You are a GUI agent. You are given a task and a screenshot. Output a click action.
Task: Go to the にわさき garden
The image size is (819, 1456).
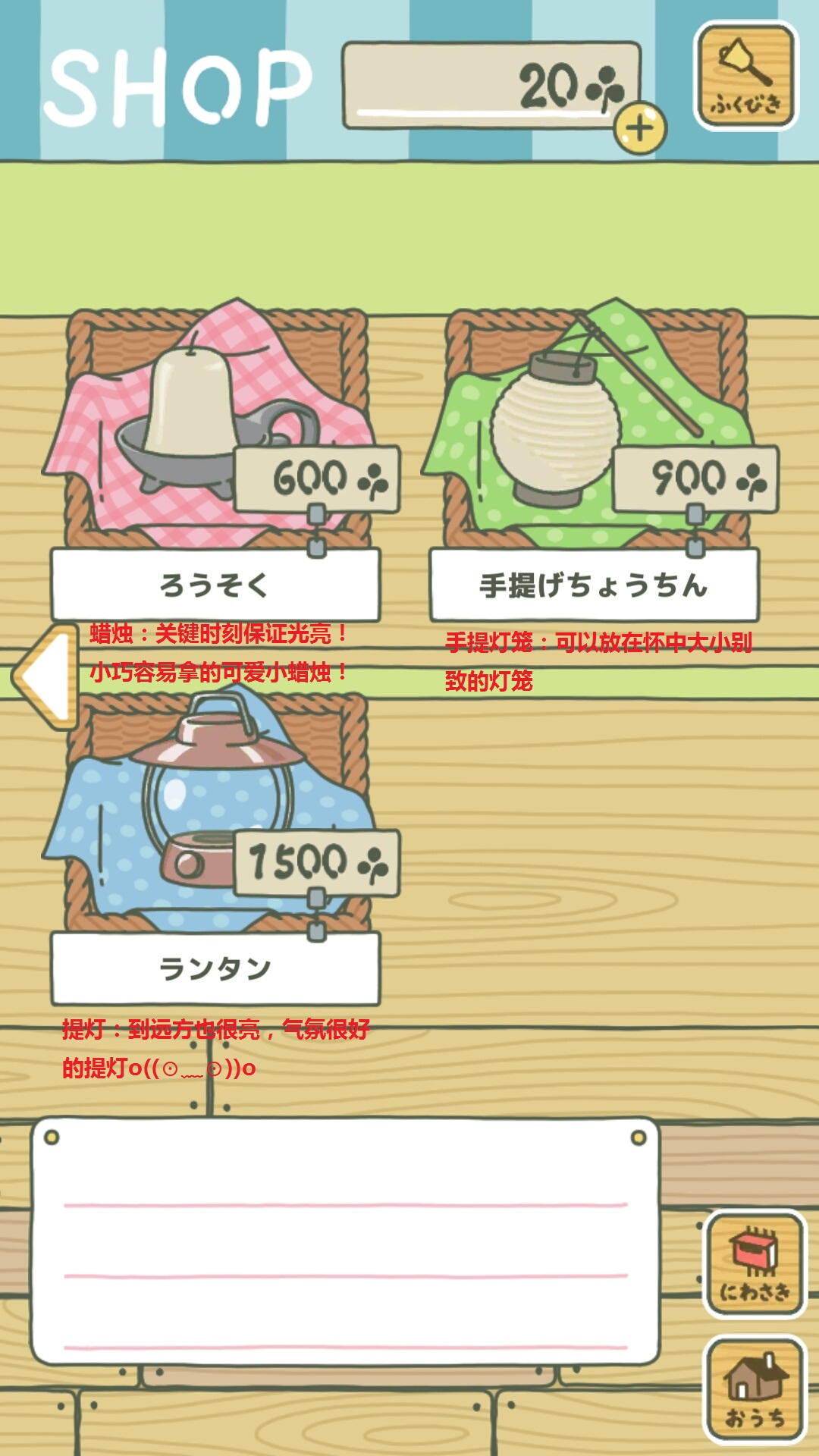click(x=754, y=1264)
